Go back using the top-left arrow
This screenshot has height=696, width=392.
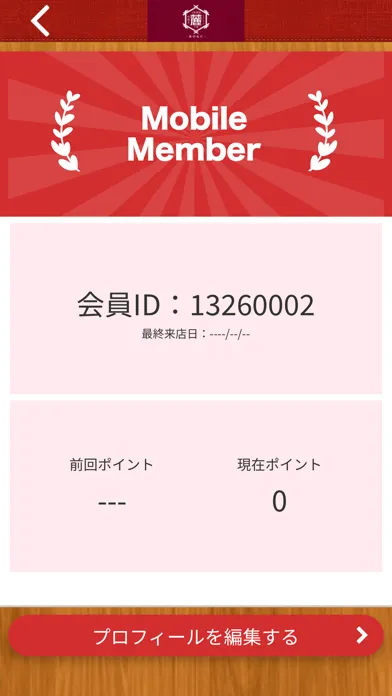coord(40,21)
